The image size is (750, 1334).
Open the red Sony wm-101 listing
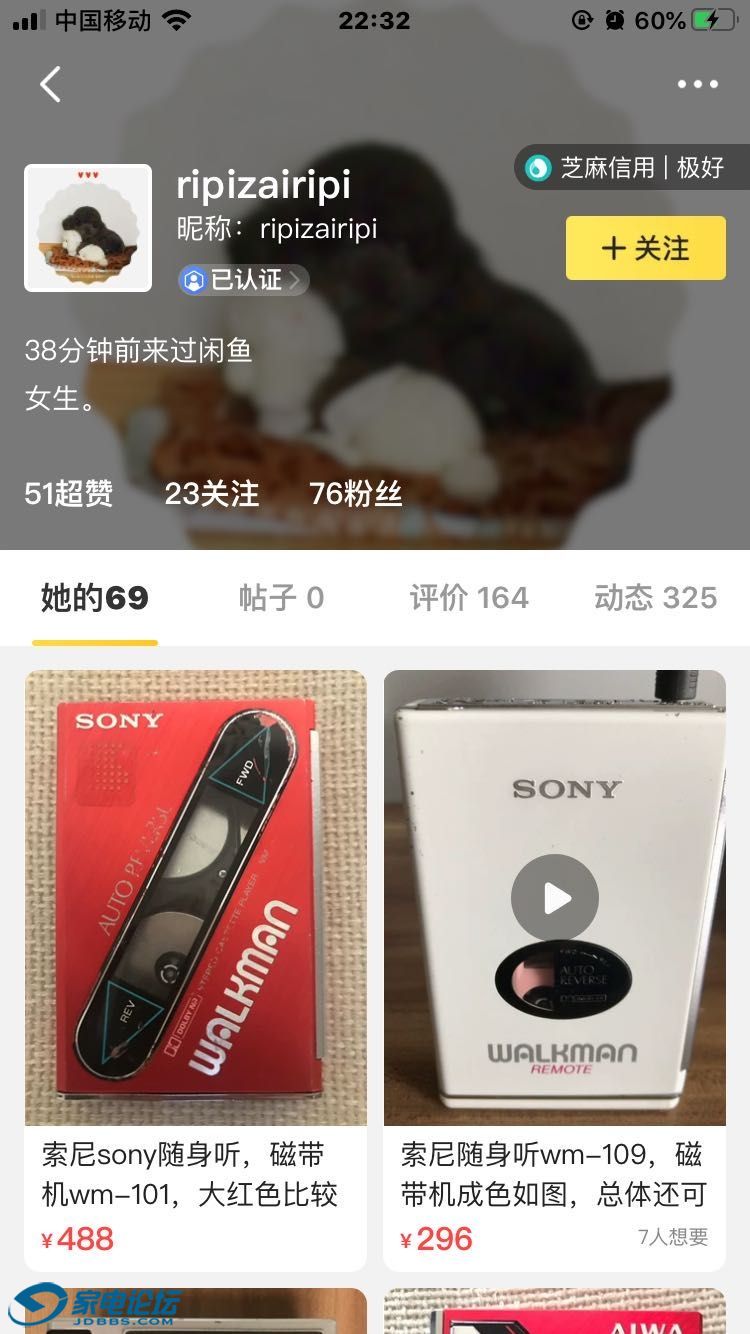[x=196, y=960]
